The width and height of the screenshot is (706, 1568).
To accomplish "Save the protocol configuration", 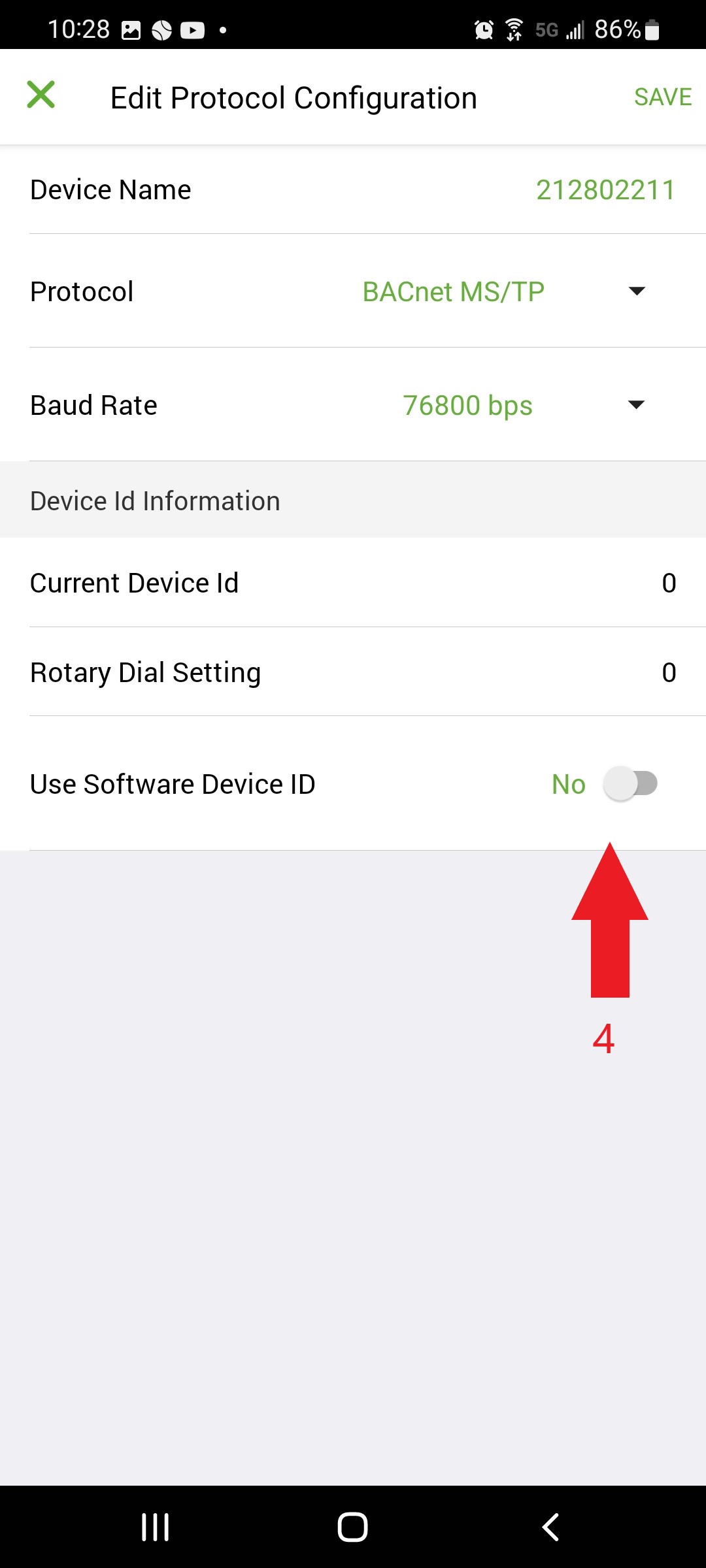I will [662, 97].
